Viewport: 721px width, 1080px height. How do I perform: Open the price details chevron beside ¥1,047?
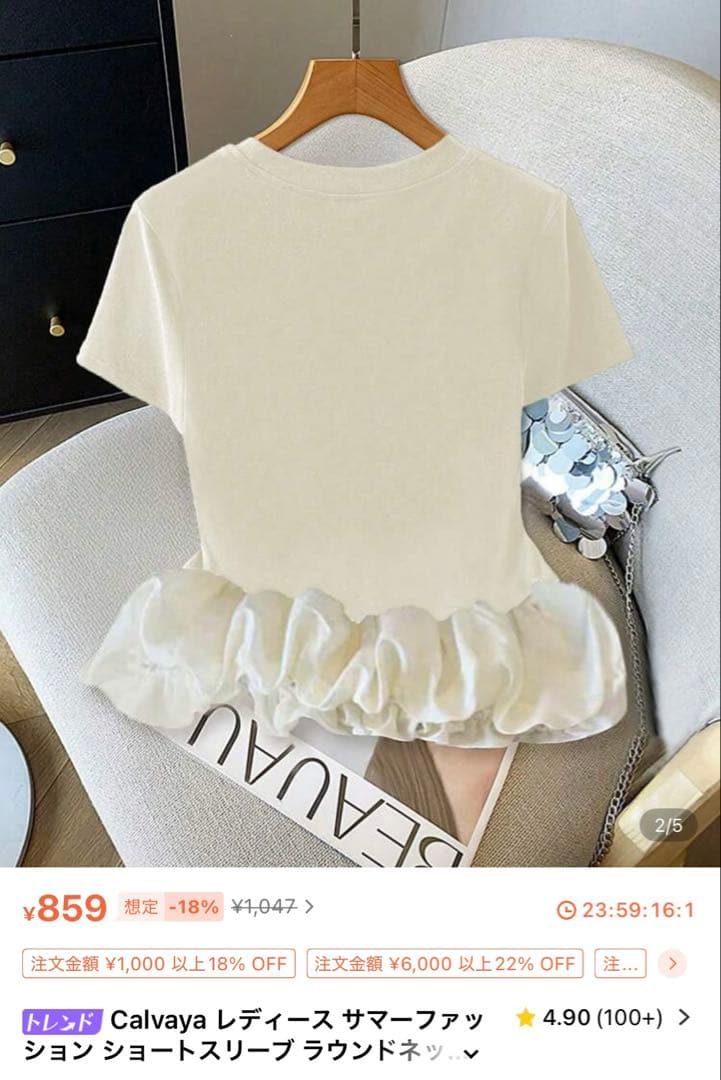tap(309, 906)
